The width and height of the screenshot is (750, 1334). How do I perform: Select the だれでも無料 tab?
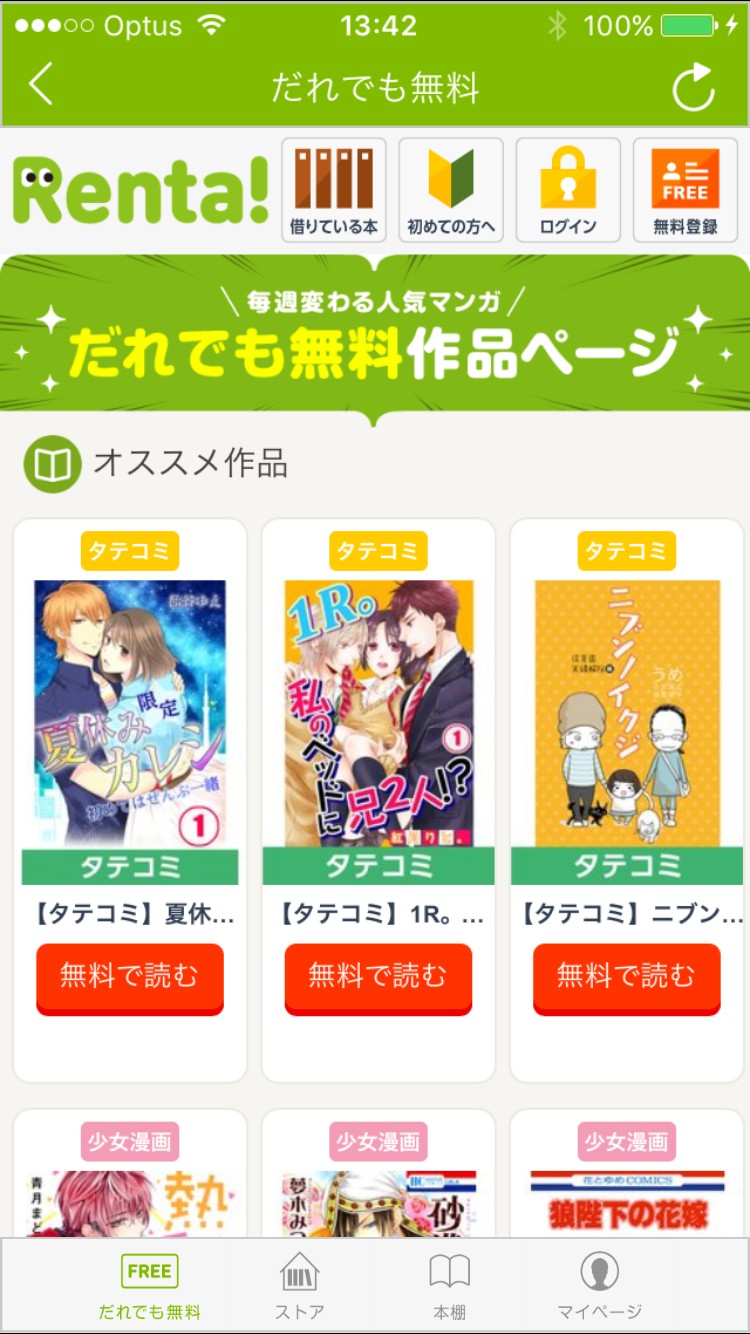(149, 1286)
